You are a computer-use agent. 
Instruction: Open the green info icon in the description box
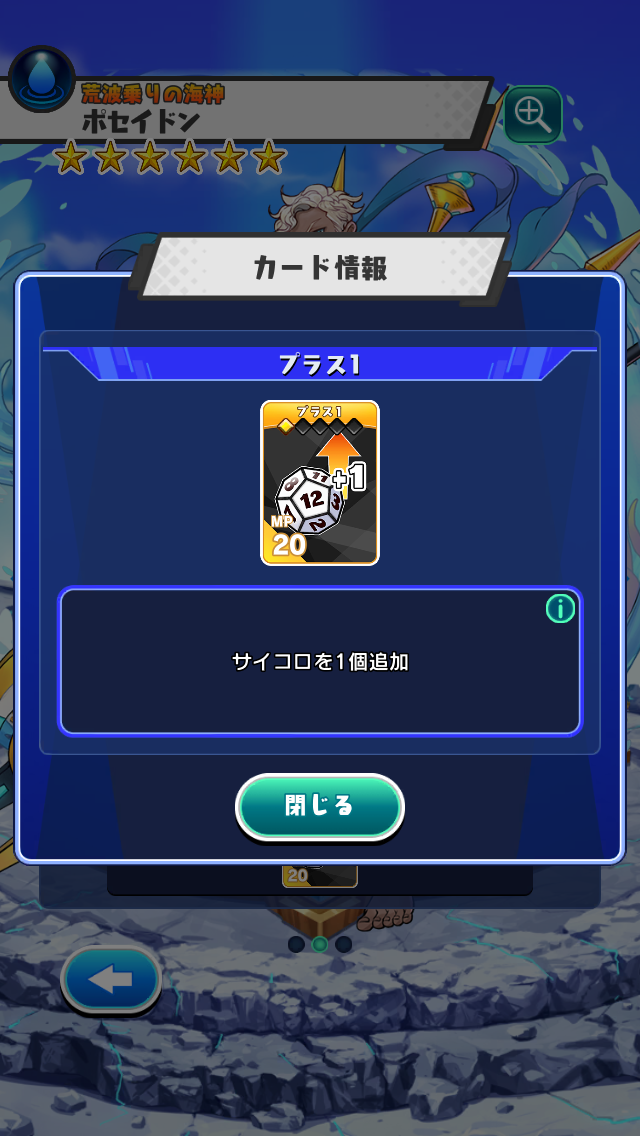coord(560,608)
